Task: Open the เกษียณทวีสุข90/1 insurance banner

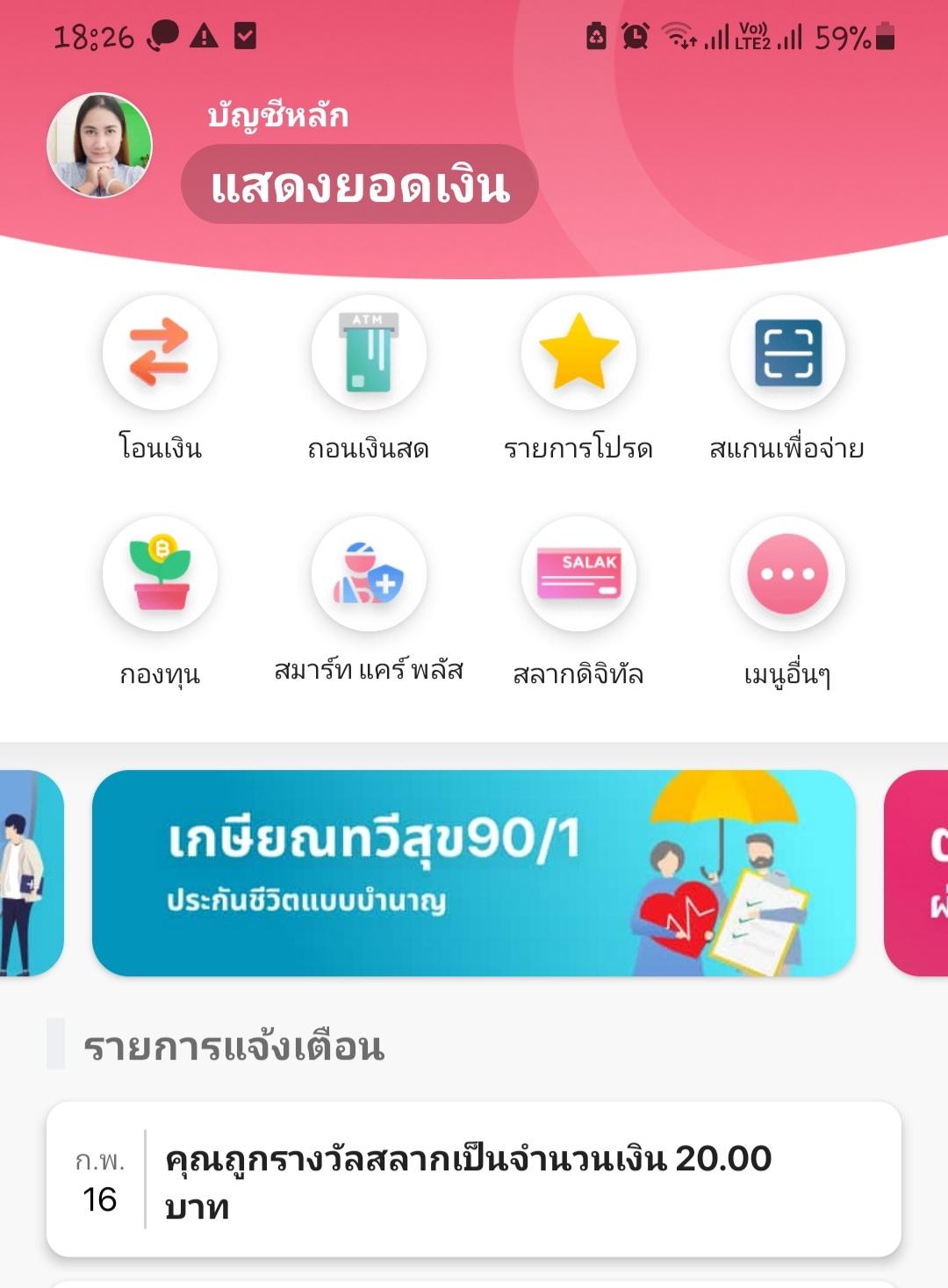Action: pyautogui.click(x=474, y=873)
